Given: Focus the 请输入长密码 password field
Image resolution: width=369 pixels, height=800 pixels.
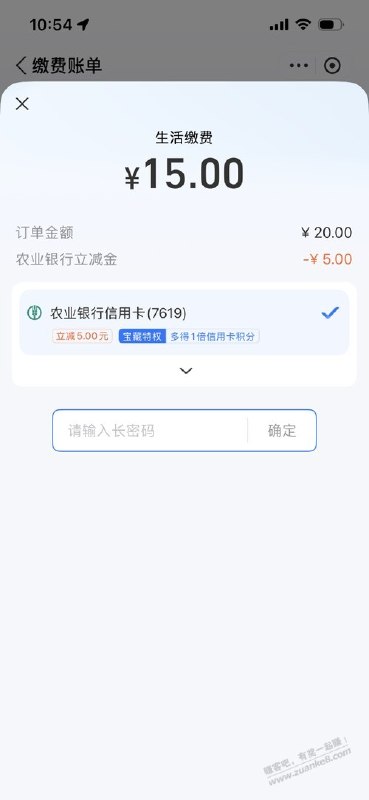Looking at the screenshot, I should pyautogui.click(x=150, y=431).
